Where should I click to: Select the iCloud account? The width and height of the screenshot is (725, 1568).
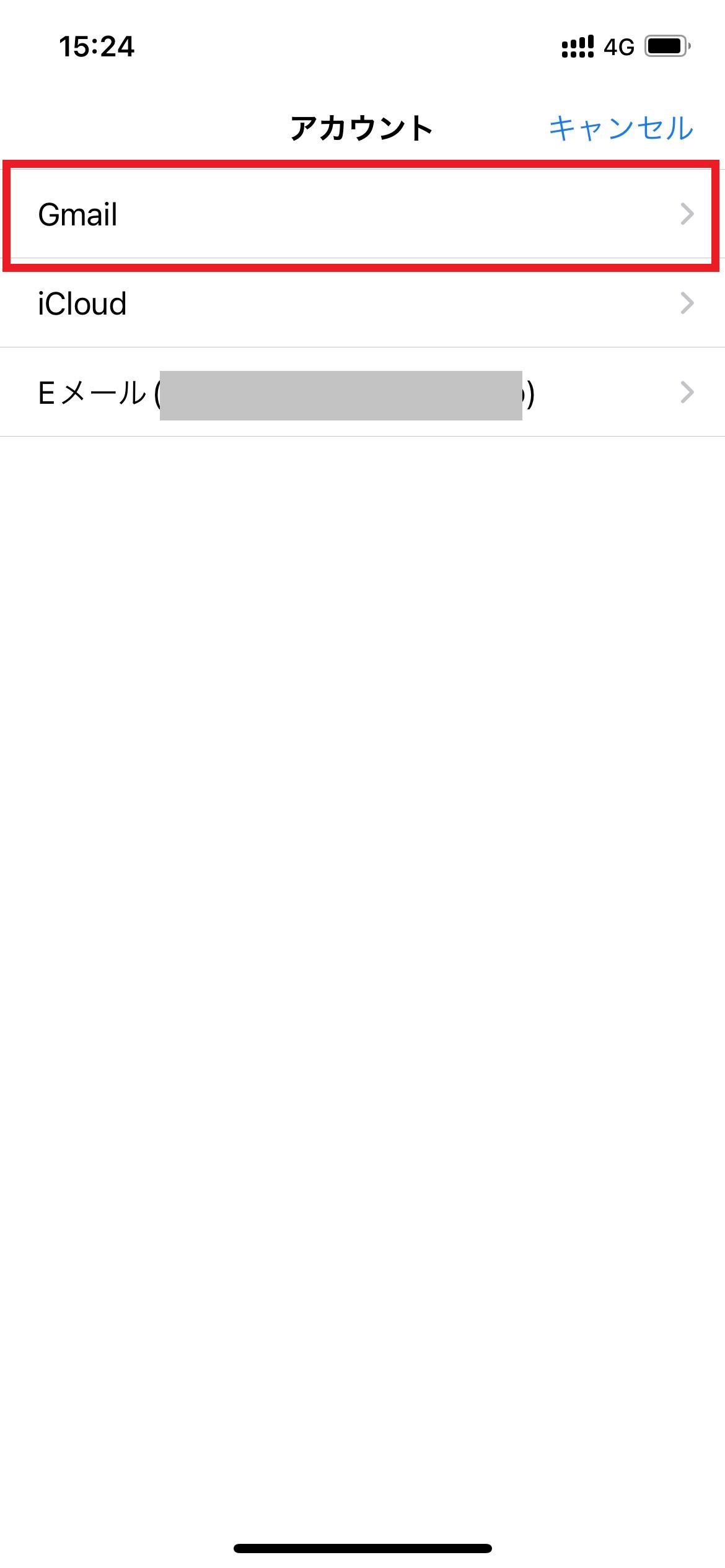tap(362, 303)
